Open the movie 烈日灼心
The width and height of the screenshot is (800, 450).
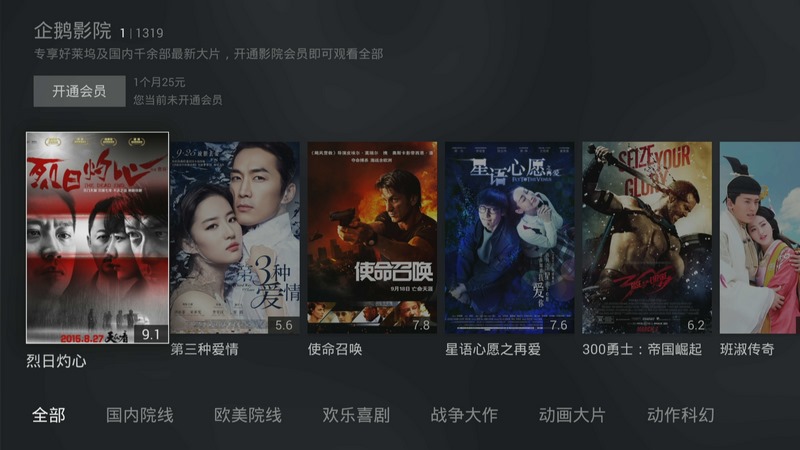click(97, 238)
